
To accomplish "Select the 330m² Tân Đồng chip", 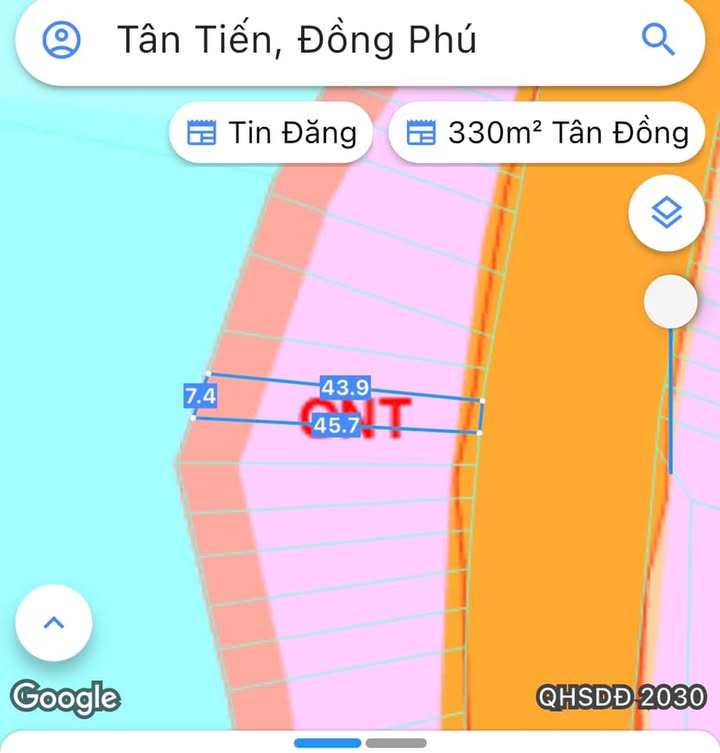I will 550,133.
